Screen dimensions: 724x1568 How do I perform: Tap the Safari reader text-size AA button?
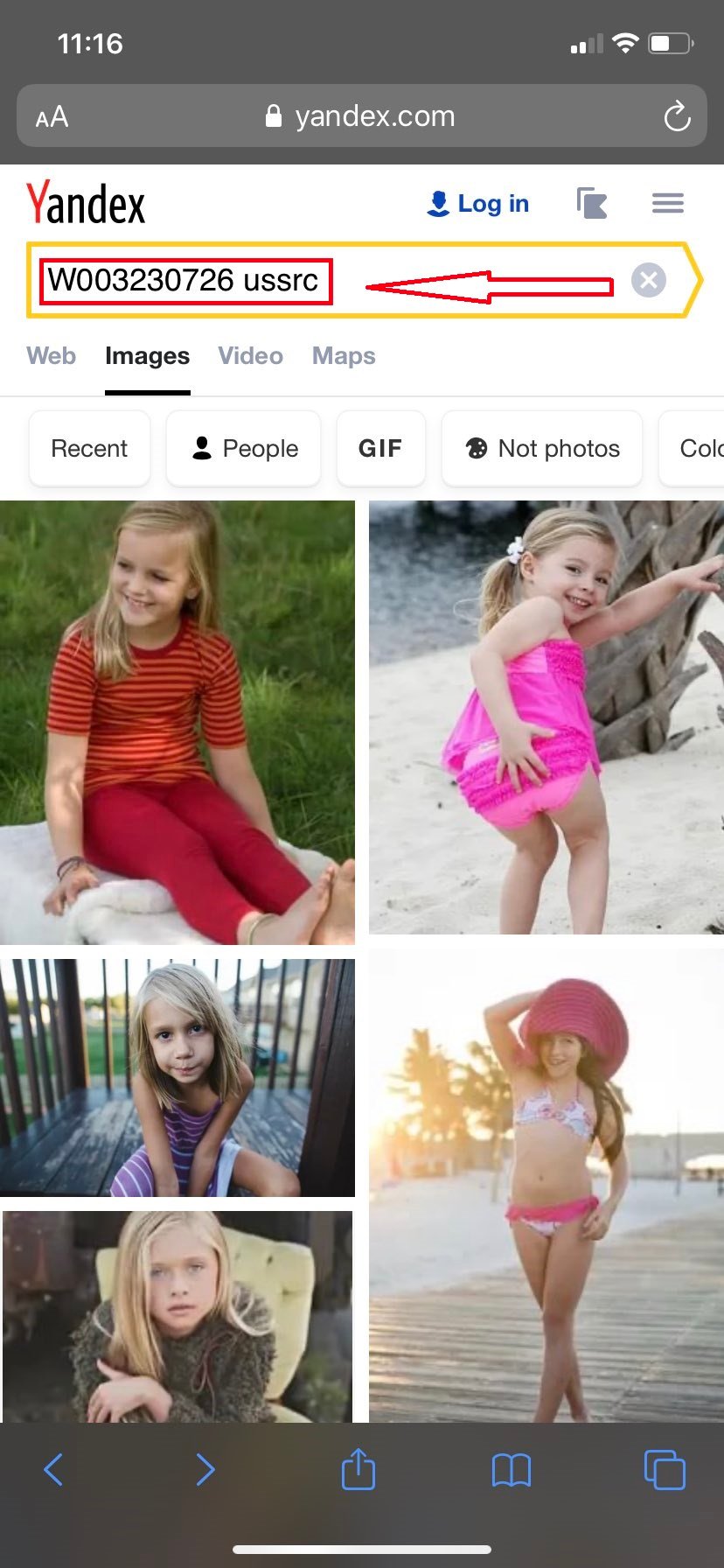click(52, 116)
